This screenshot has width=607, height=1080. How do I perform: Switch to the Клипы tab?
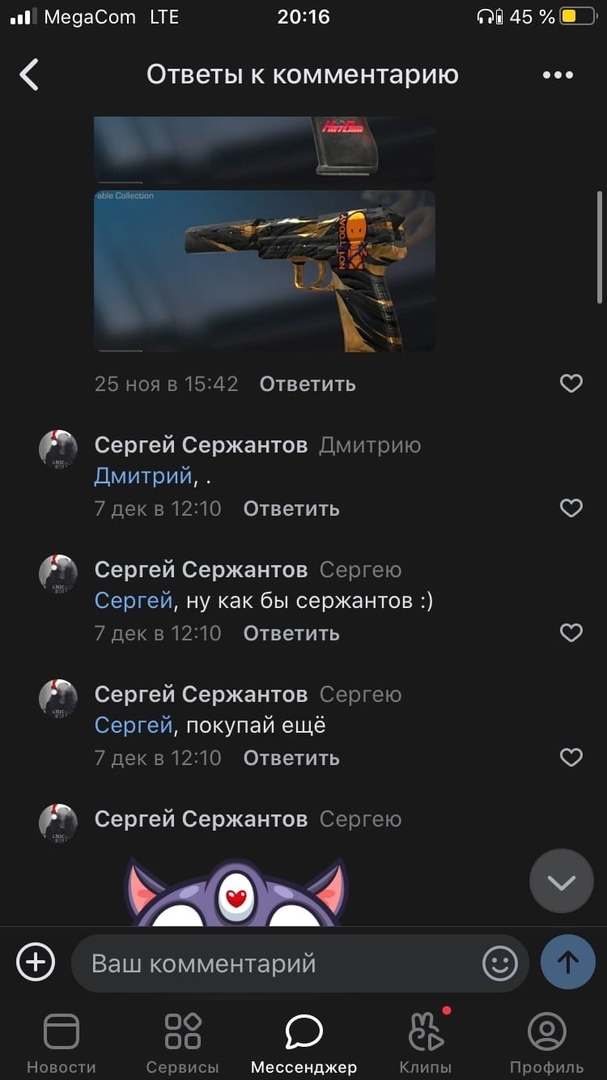coord(425,1042)
